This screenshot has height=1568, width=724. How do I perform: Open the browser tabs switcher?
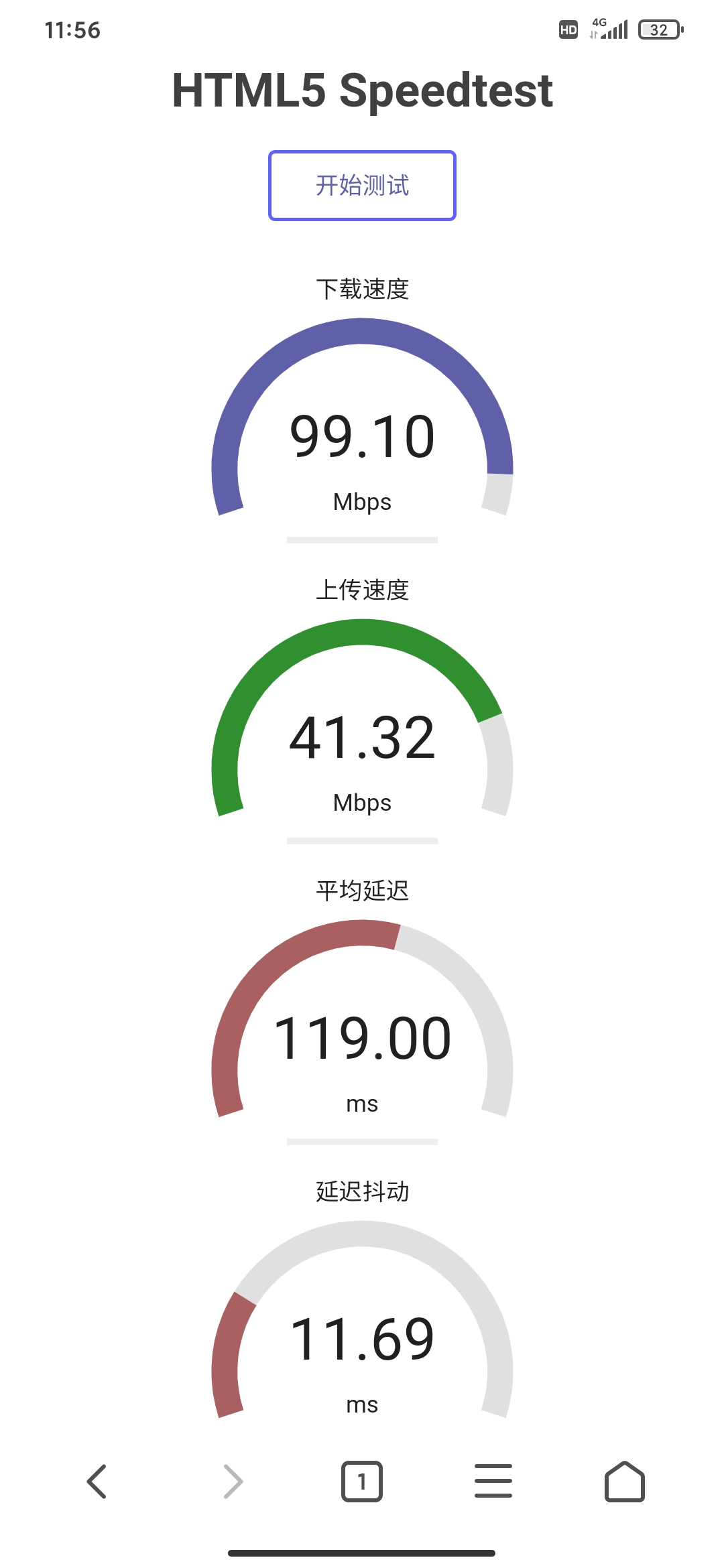pyautogui.click(x=362, y=1481)
